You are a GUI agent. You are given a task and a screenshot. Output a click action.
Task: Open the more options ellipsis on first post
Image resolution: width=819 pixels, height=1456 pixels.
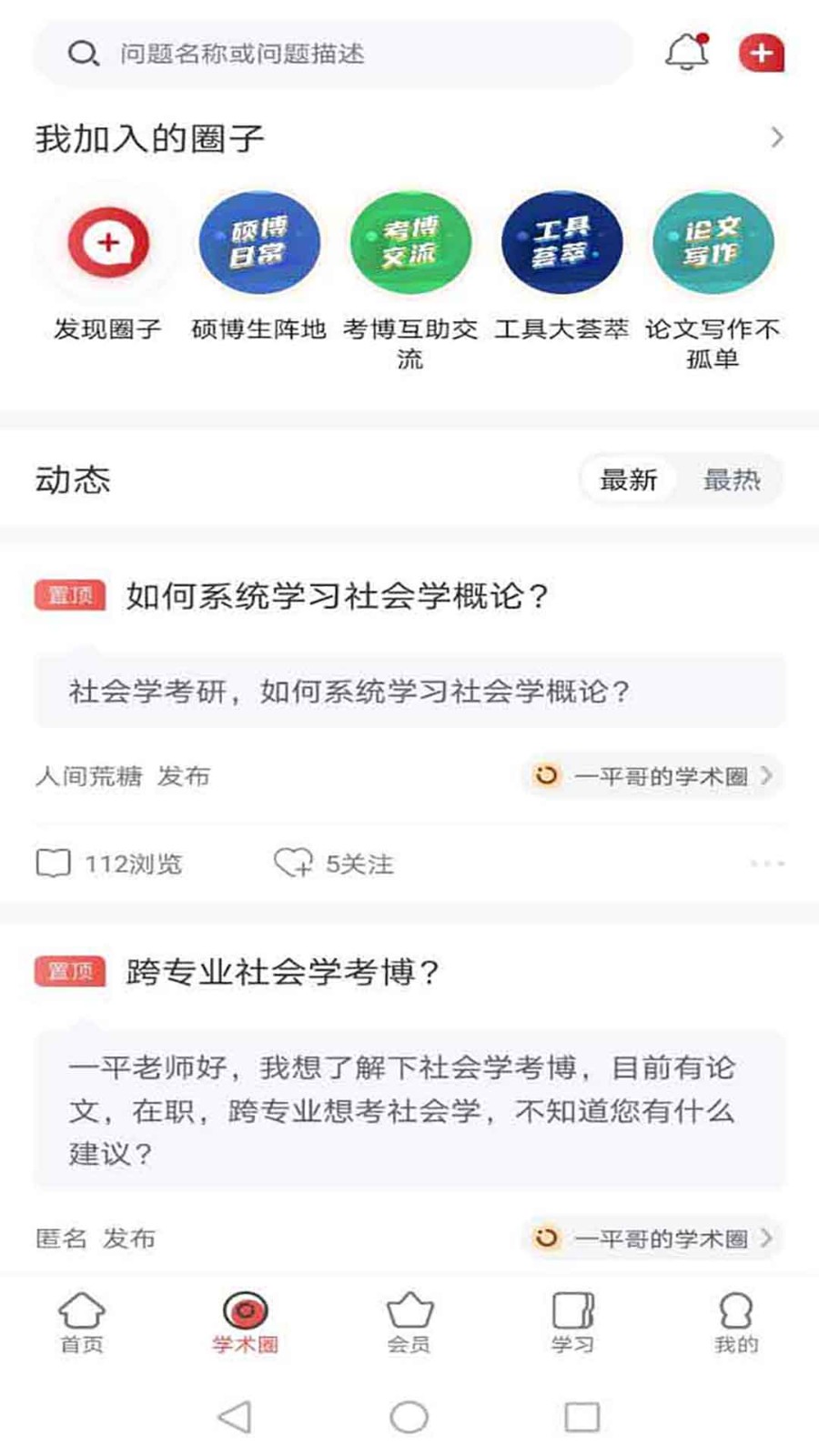[766, 864]
